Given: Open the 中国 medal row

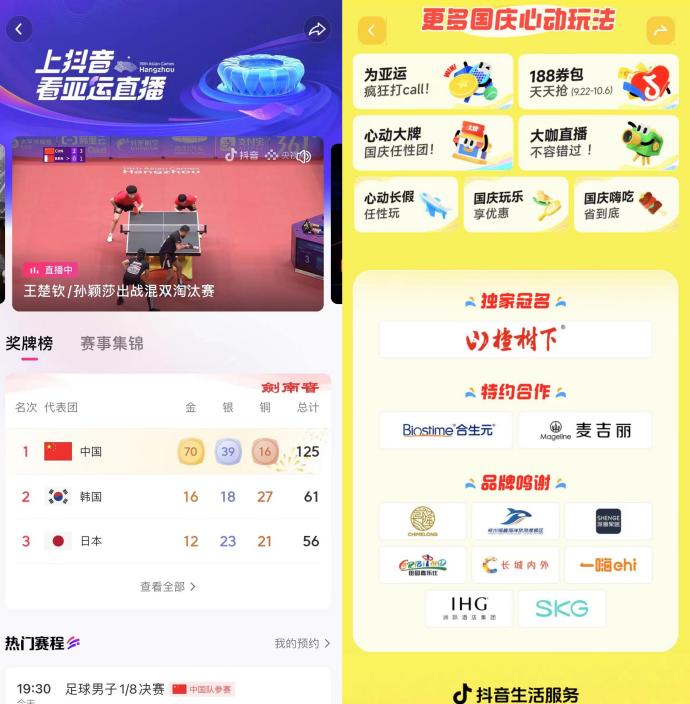Looking at the screenshot, I should [x=168, y=452].
